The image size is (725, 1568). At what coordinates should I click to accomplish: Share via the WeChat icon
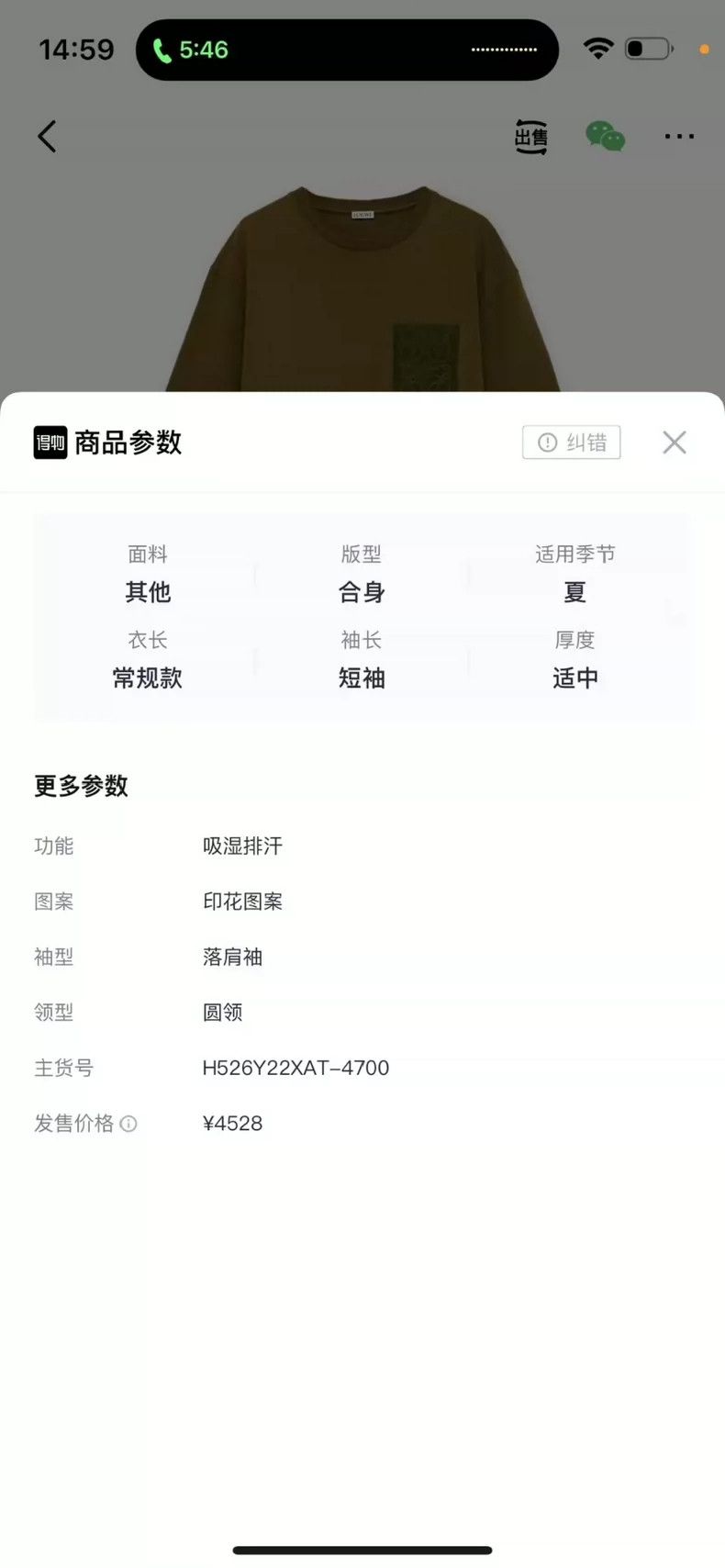pyautogui.click(x=606, y=136)
